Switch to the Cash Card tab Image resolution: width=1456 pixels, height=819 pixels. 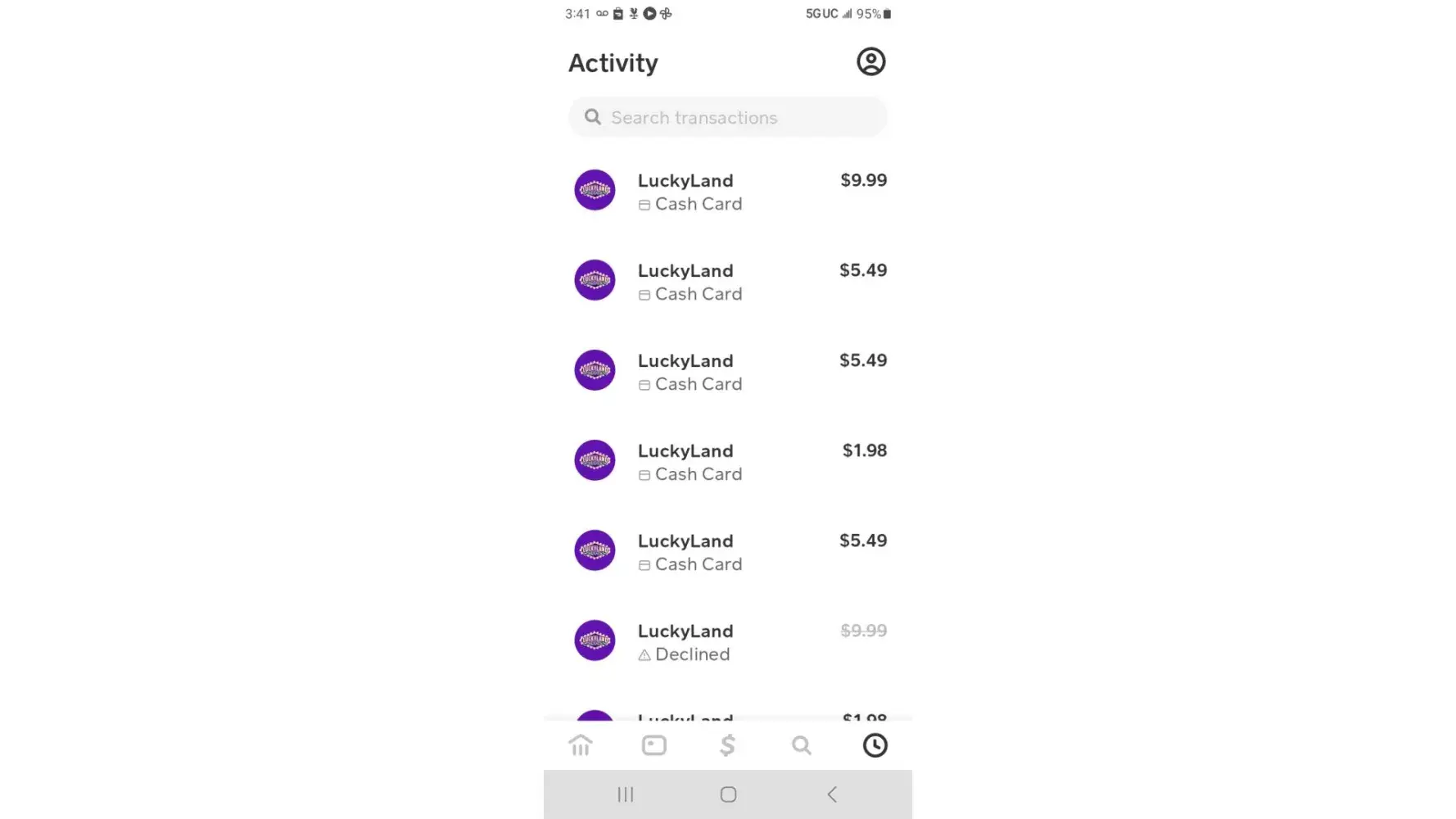[x=653, y=745]
